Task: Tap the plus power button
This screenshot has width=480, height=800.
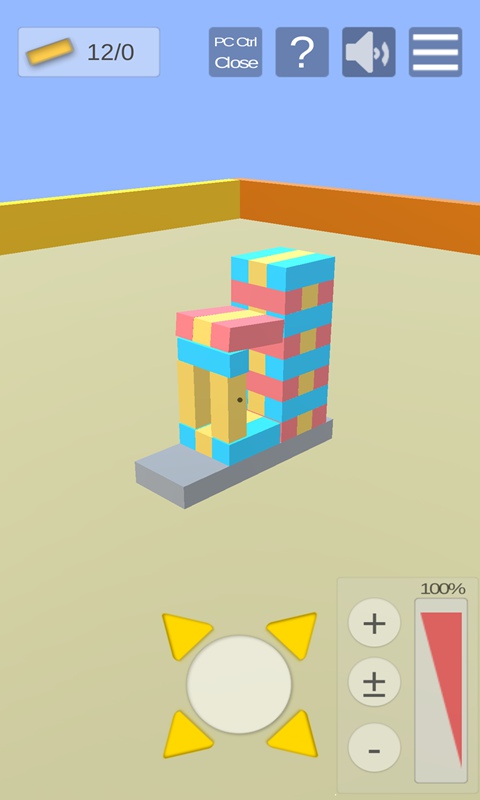Action: pyautogui.click(x=374, y=623)
